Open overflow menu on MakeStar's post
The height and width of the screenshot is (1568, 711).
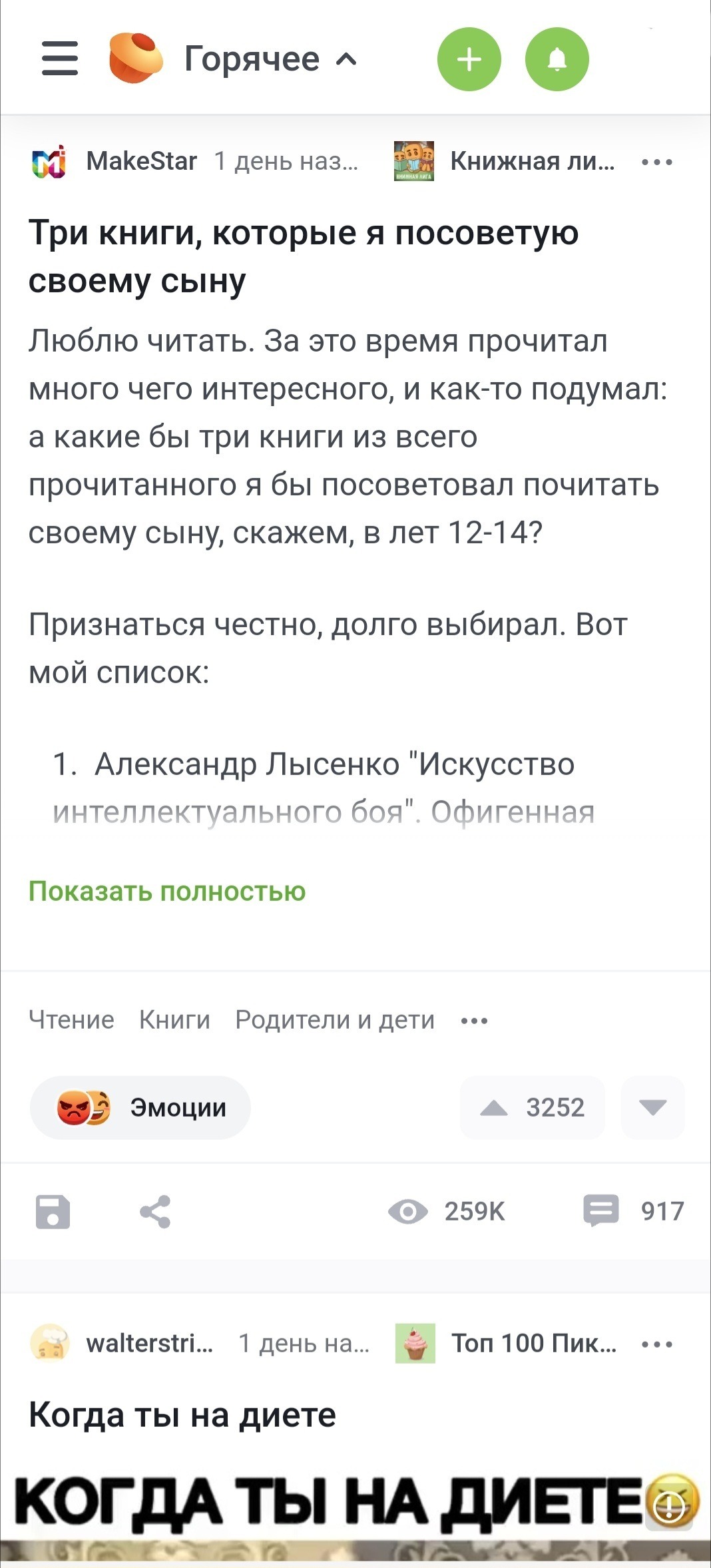tap(657, 162)
